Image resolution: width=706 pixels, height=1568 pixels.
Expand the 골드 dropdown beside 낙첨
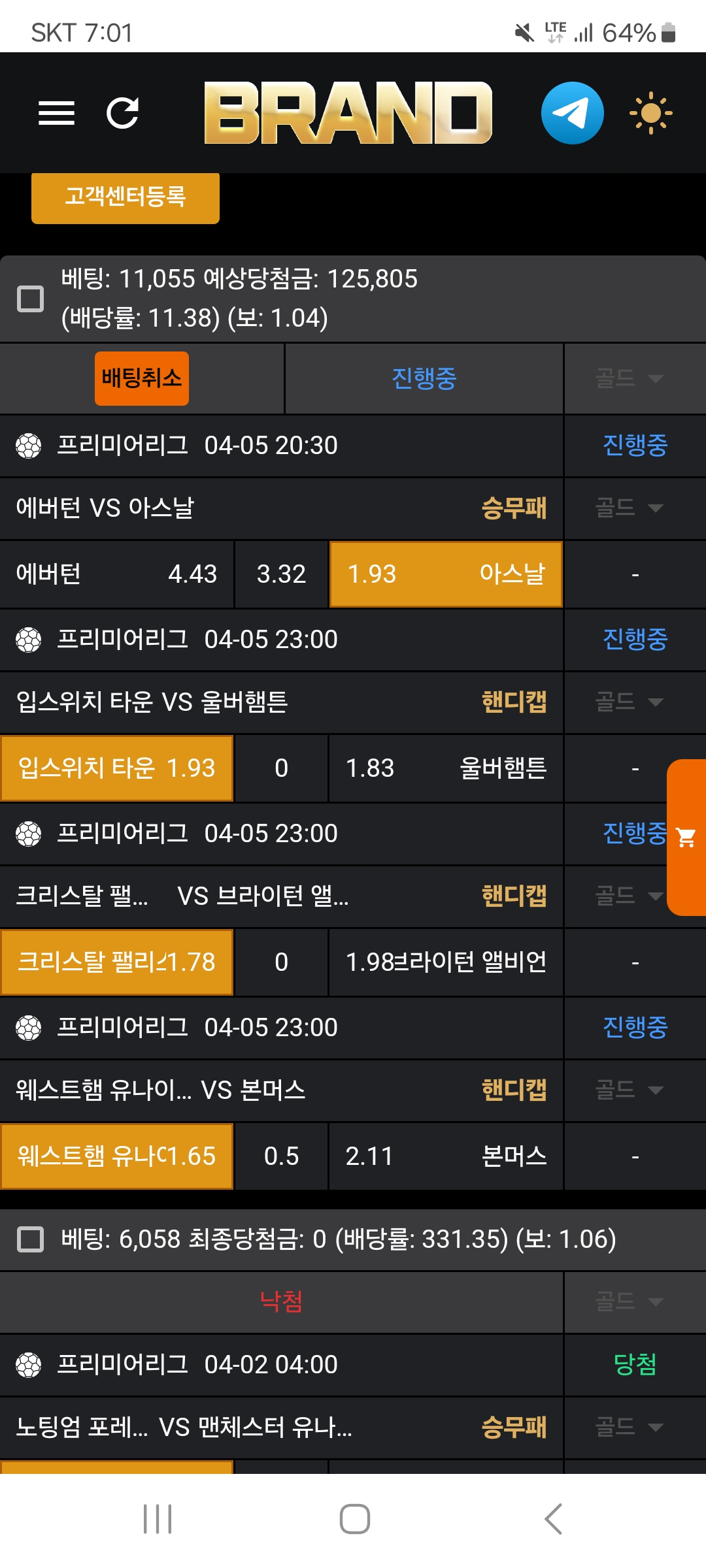630,1301
